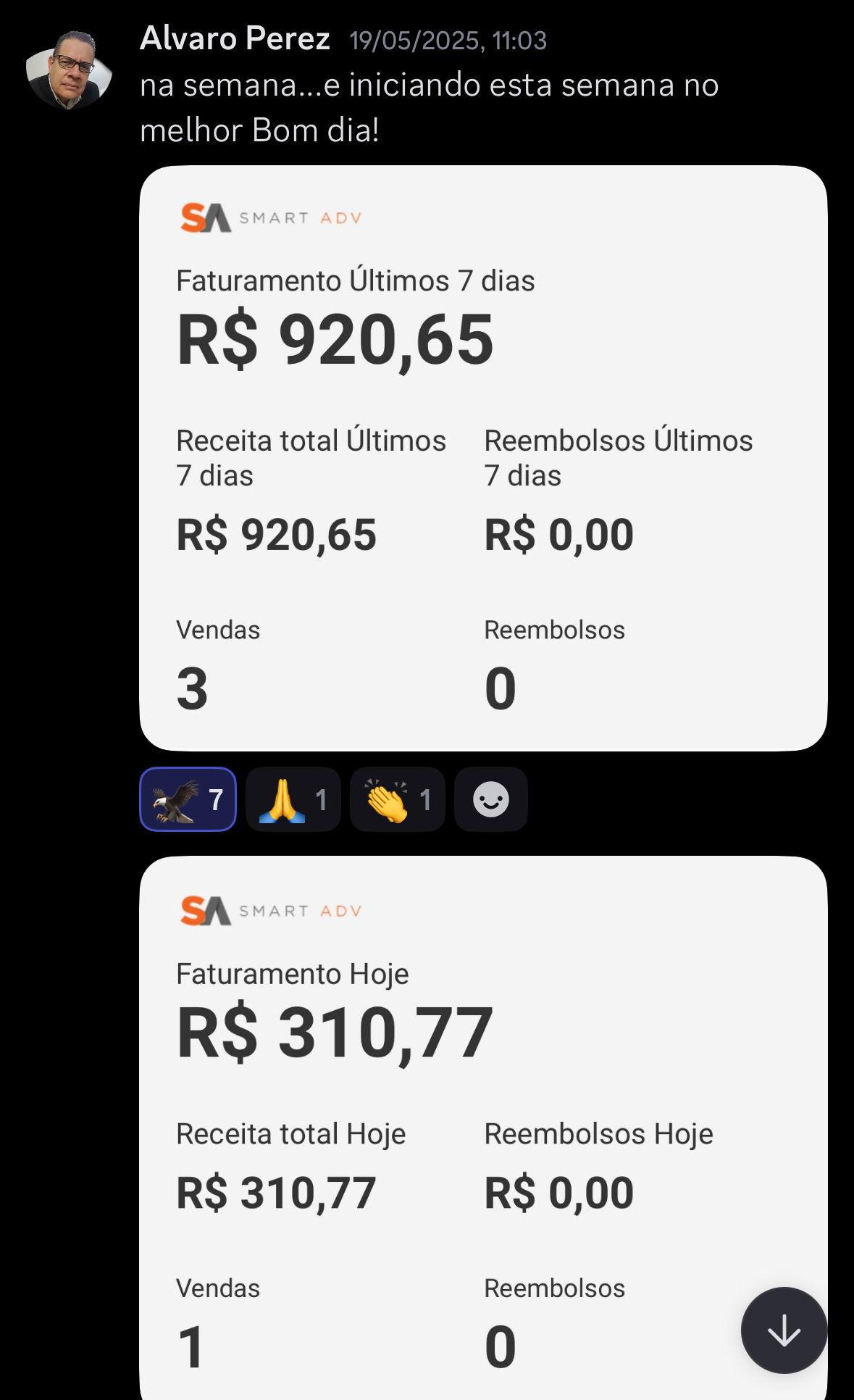This screenshot has height=1400, width=854.
Task: Toggle the eagle reaction with 7 votes
Action: pos(188,799)
